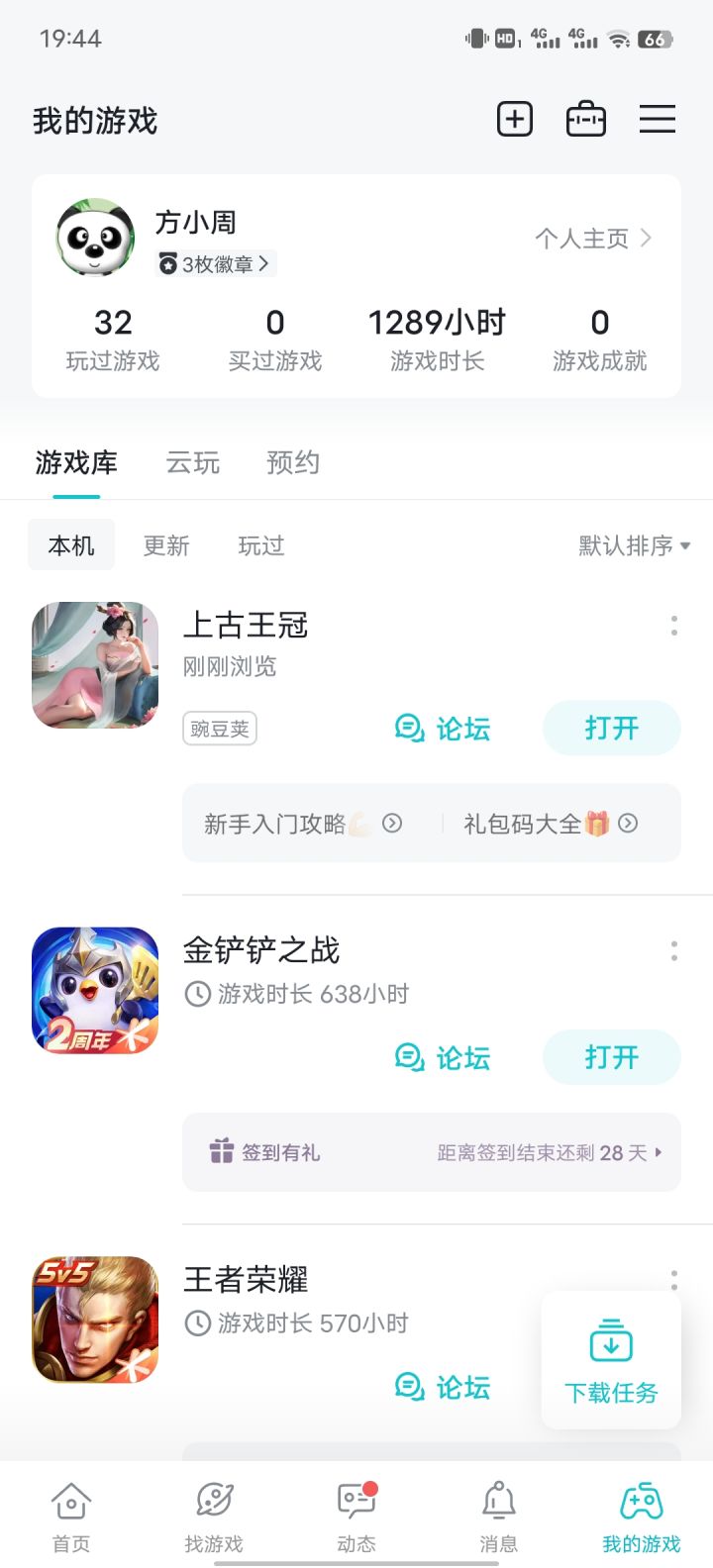Open more options for 上古王冠
Screen dimensions: 713x1568
coord(674,626)
